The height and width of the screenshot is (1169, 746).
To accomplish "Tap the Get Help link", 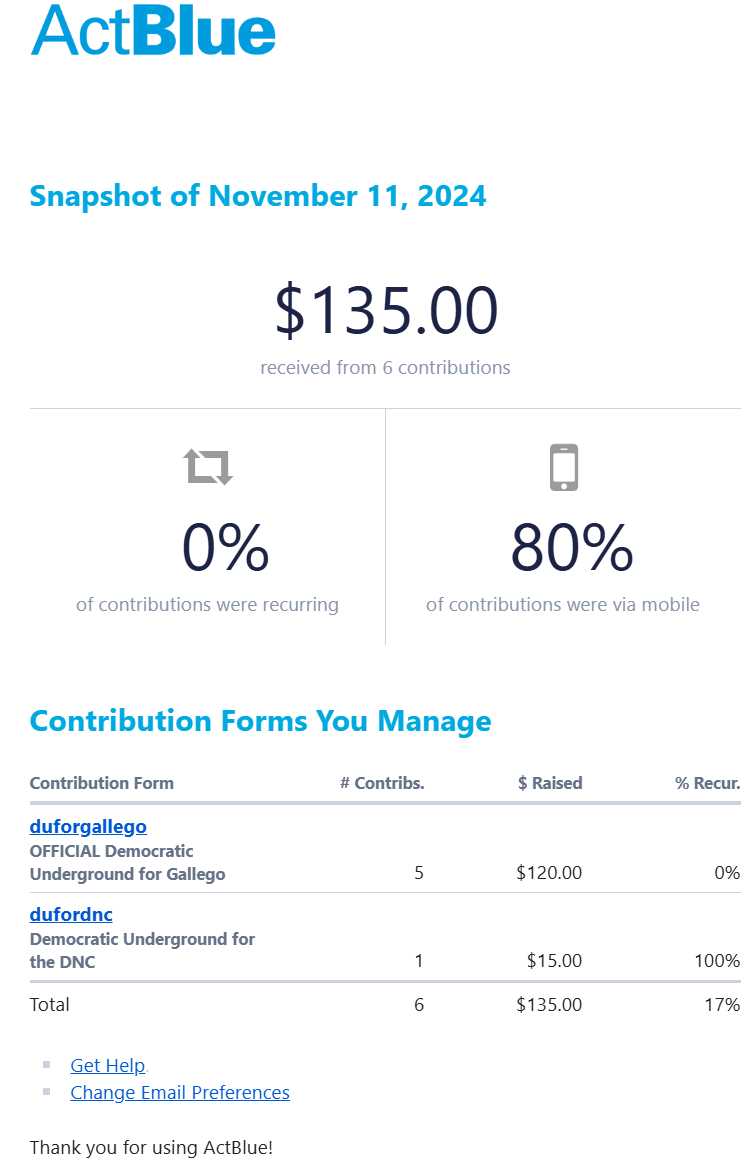I will click(108, 1066).
